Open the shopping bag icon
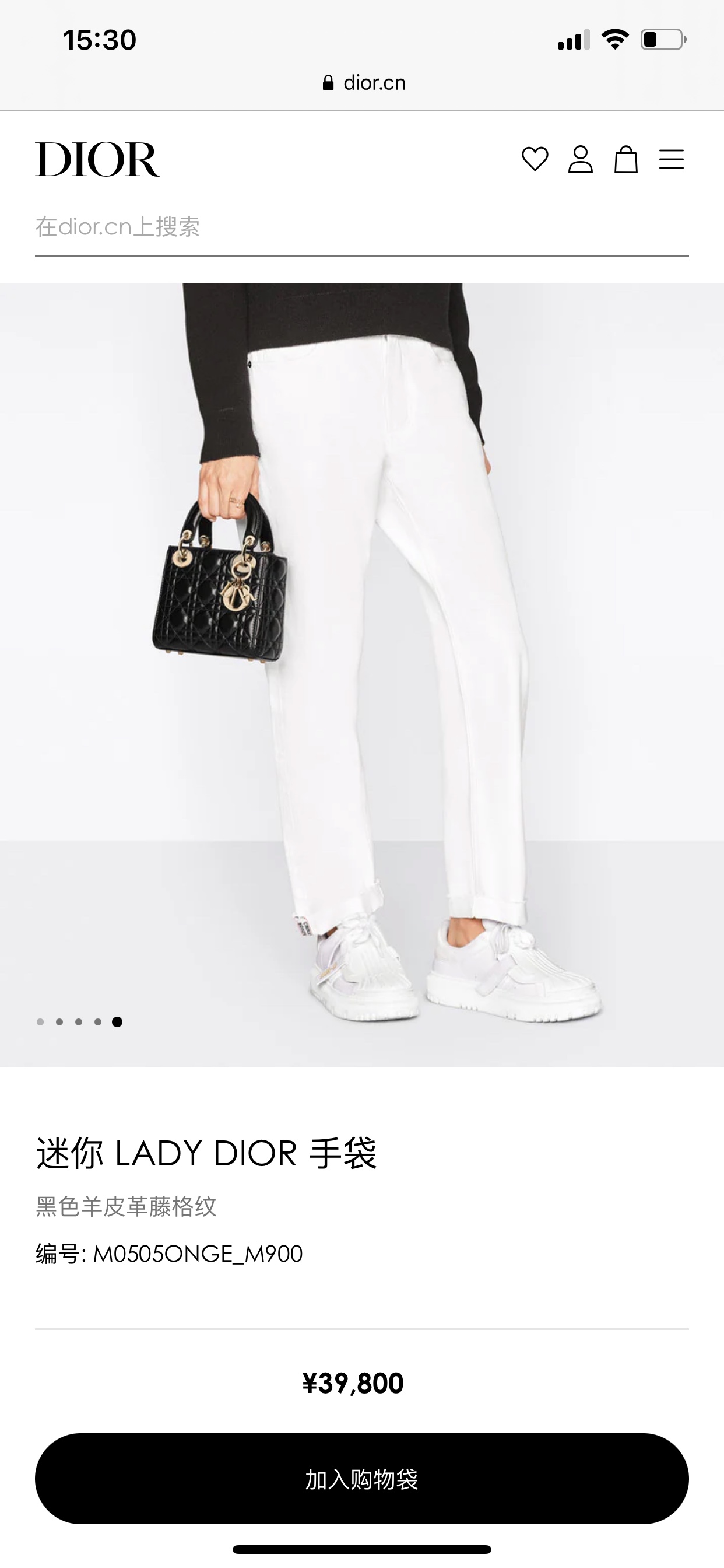Viewport: 724px width, 1568px height. coord(625,159)
